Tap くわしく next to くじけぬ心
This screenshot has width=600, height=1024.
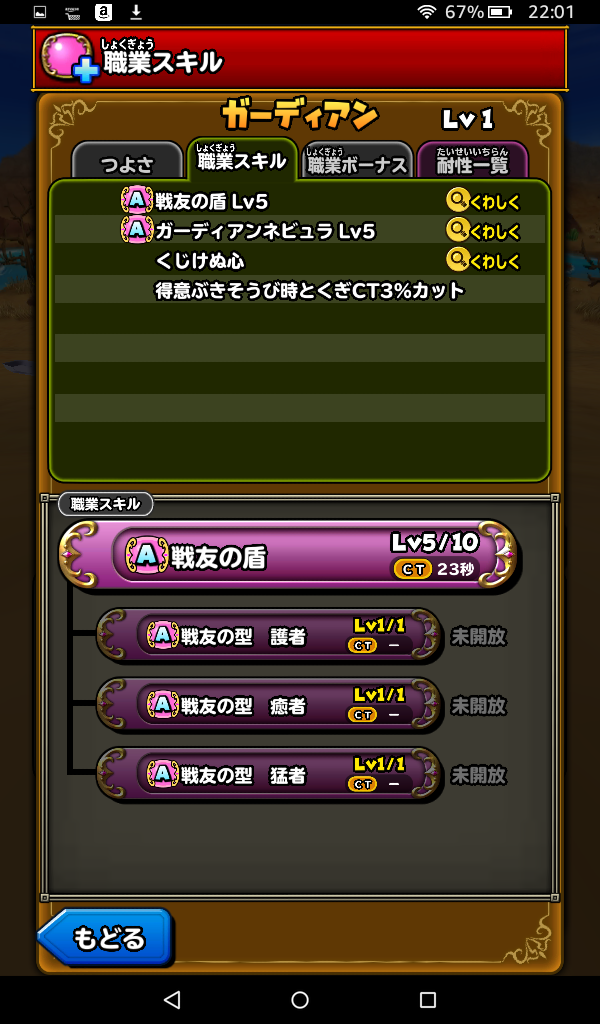[x=484, y=261]
